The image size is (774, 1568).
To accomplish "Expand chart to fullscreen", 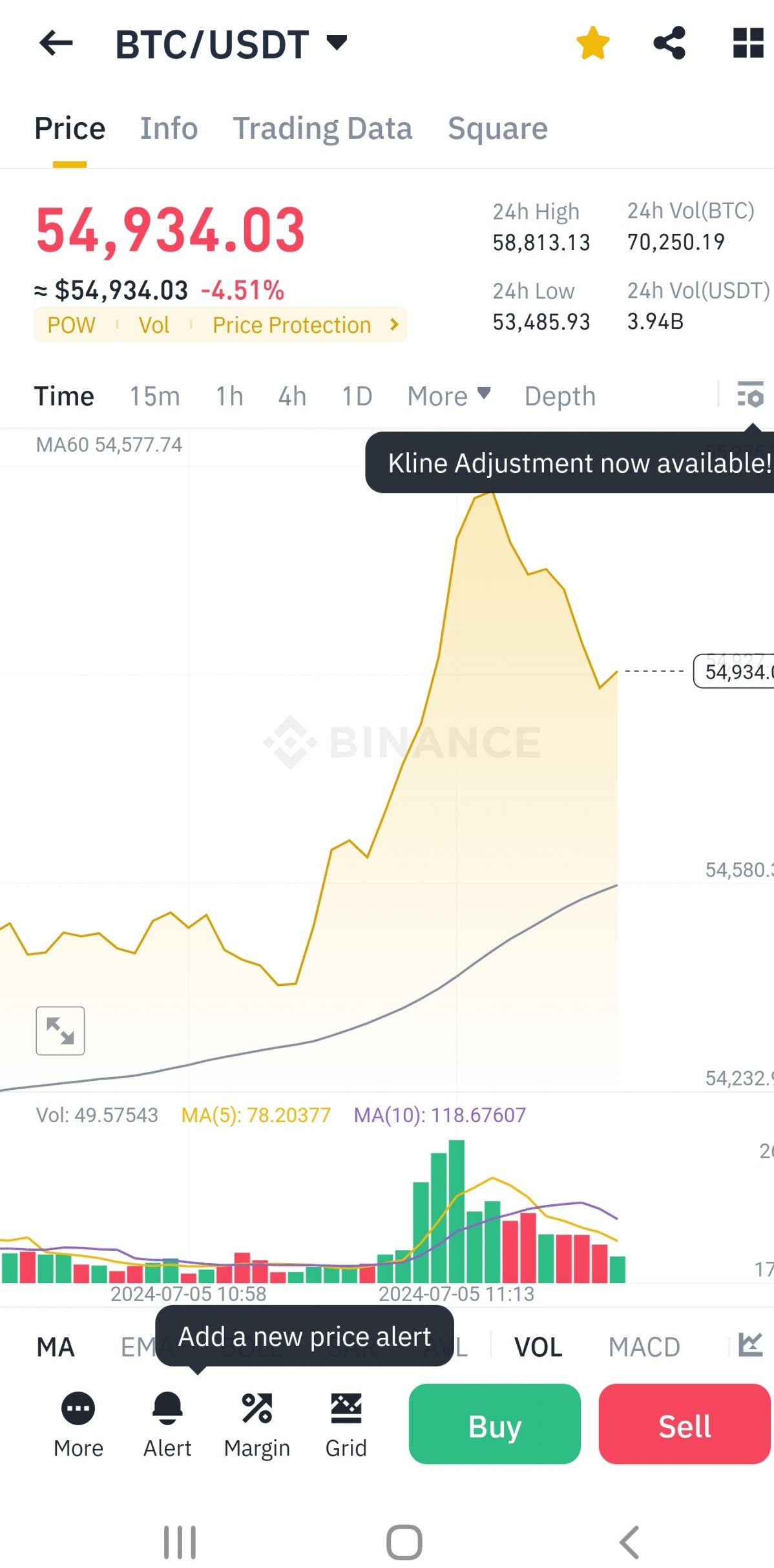I will (x=60, y=1030).
